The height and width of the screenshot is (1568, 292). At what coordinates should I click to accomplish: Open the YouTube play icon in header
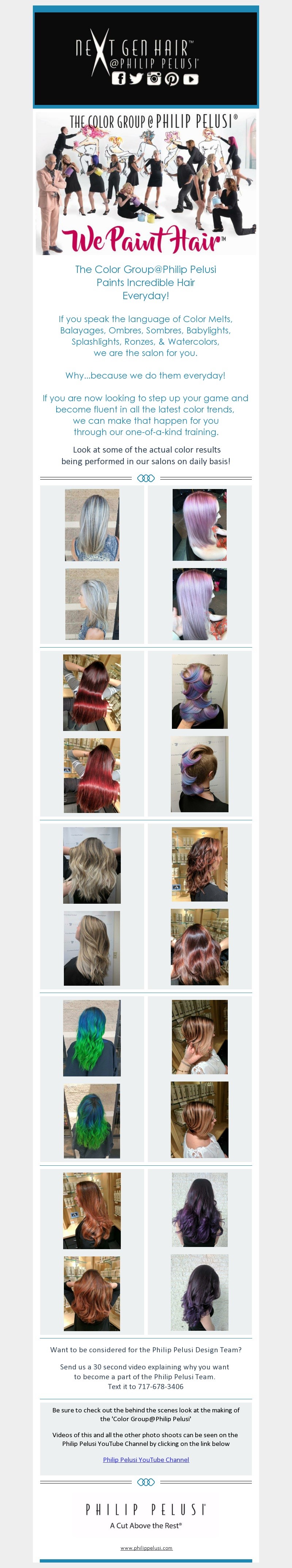point(191,79)
